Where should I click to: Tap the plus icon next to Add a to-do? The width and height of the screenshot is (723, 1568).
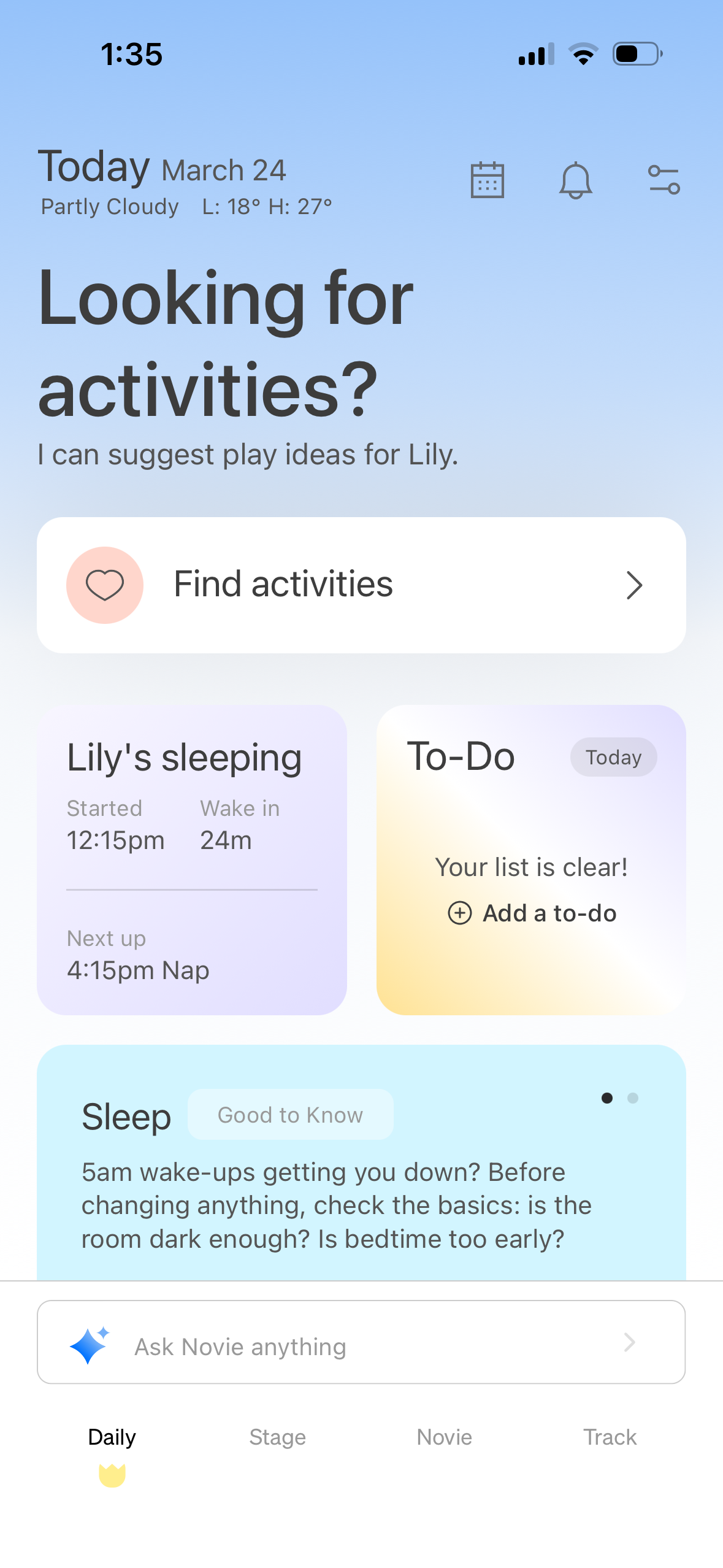pos(459,913)
